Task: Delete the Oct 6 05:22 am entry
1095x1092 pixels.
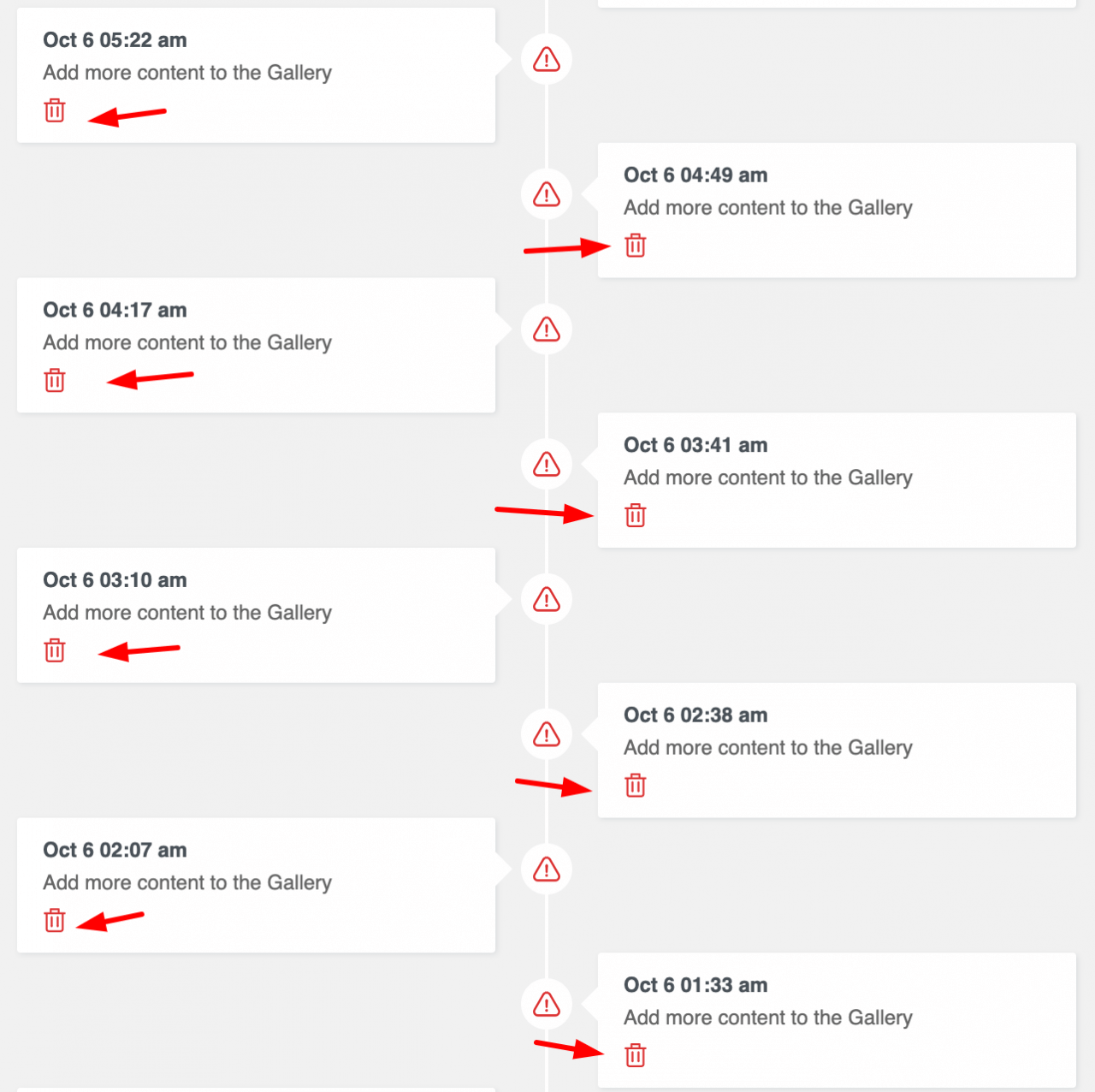Action: click(55, 110)
